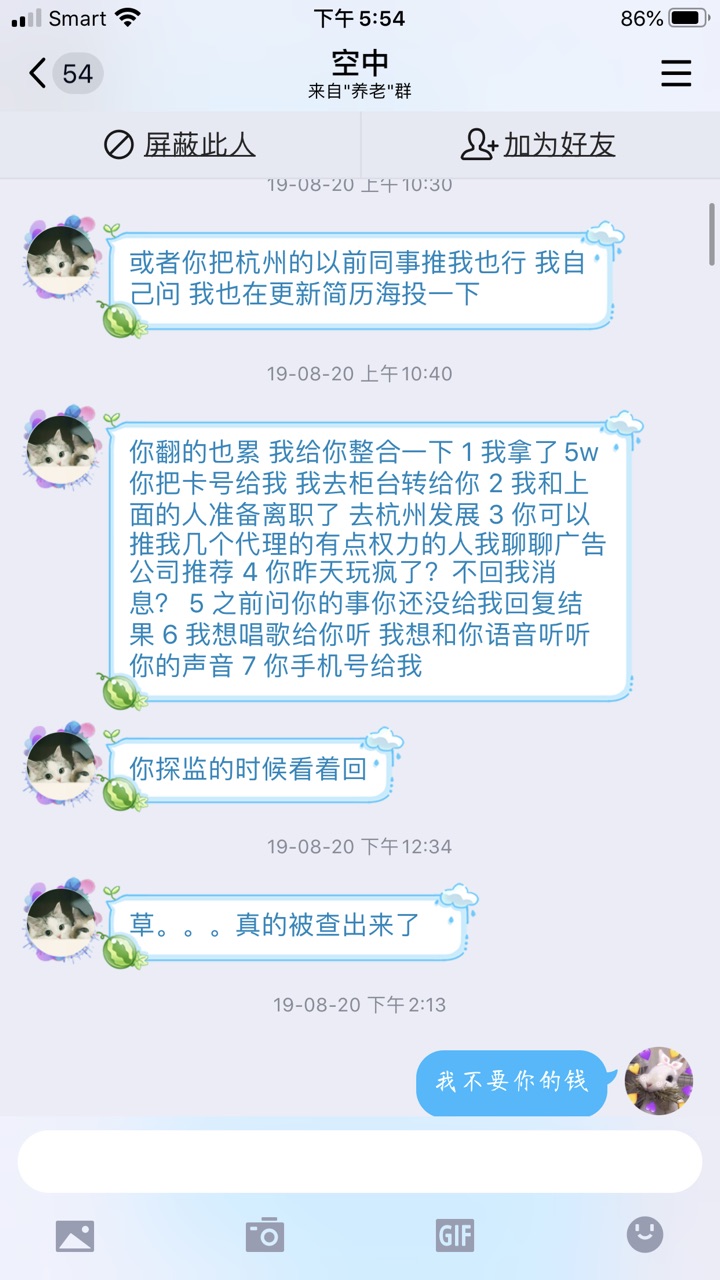Go back to the message list

[40, 73]
